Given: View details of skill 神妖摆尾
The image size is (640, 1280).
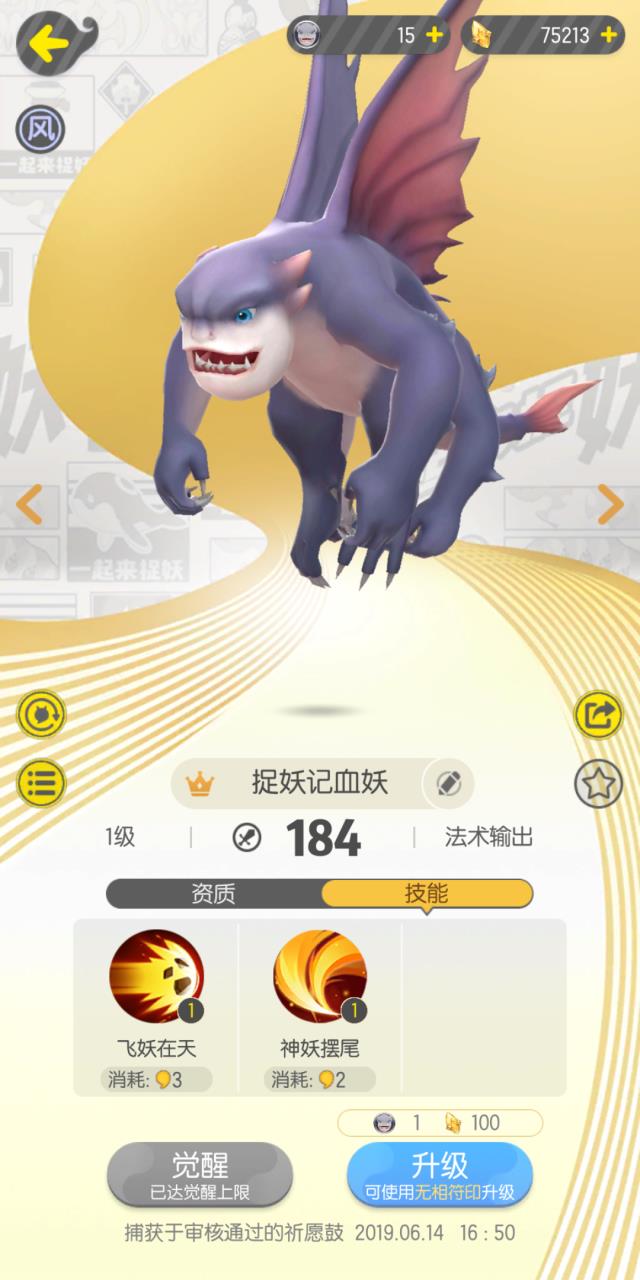Looking at the screenshot, I should [320, 977].
